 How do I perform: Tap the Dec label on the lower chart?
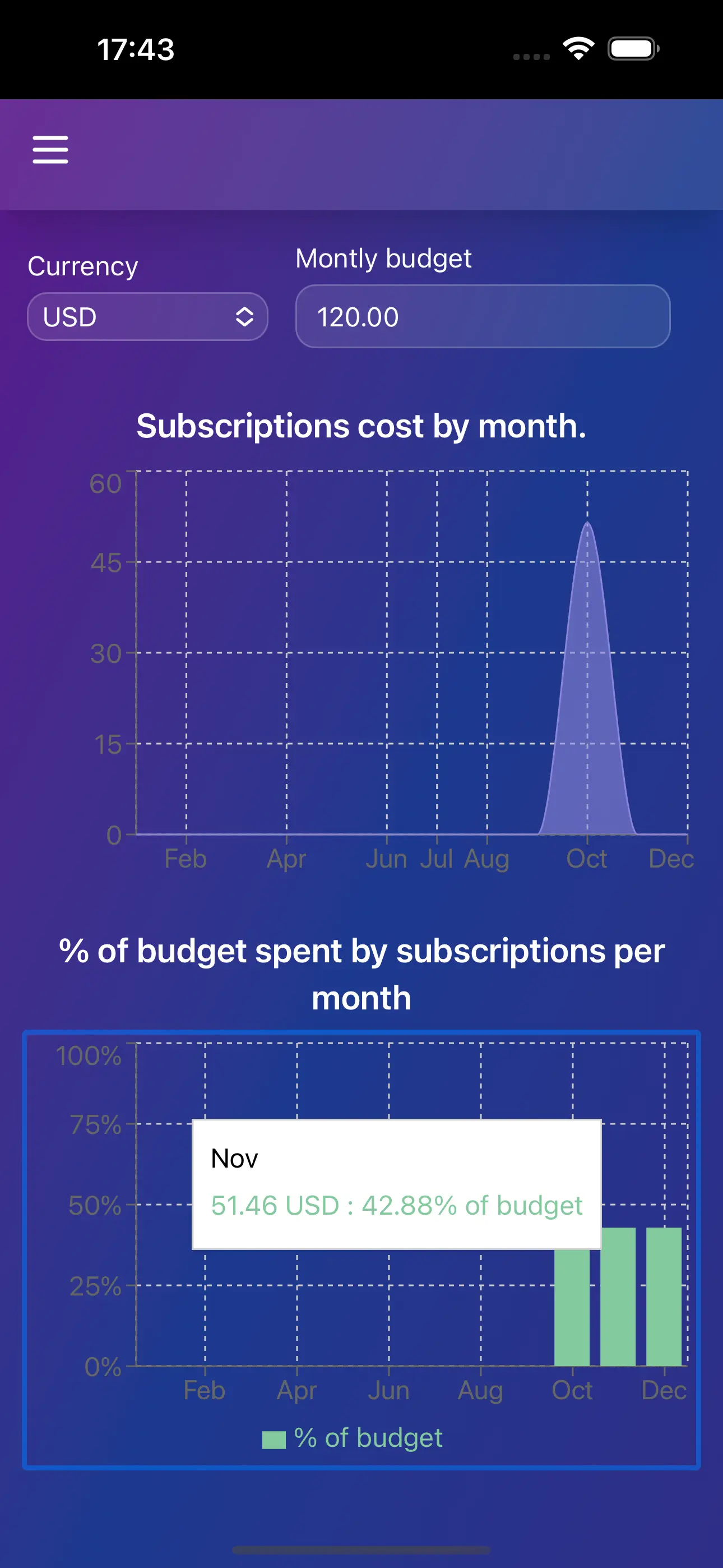665,1390
